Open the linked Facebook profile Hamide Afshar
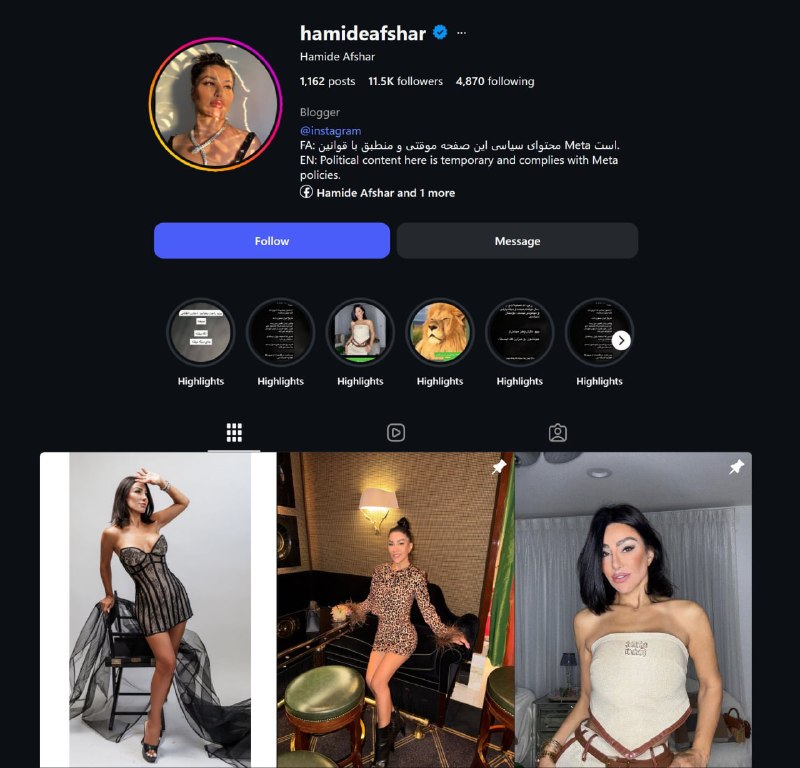 point(385,192)
